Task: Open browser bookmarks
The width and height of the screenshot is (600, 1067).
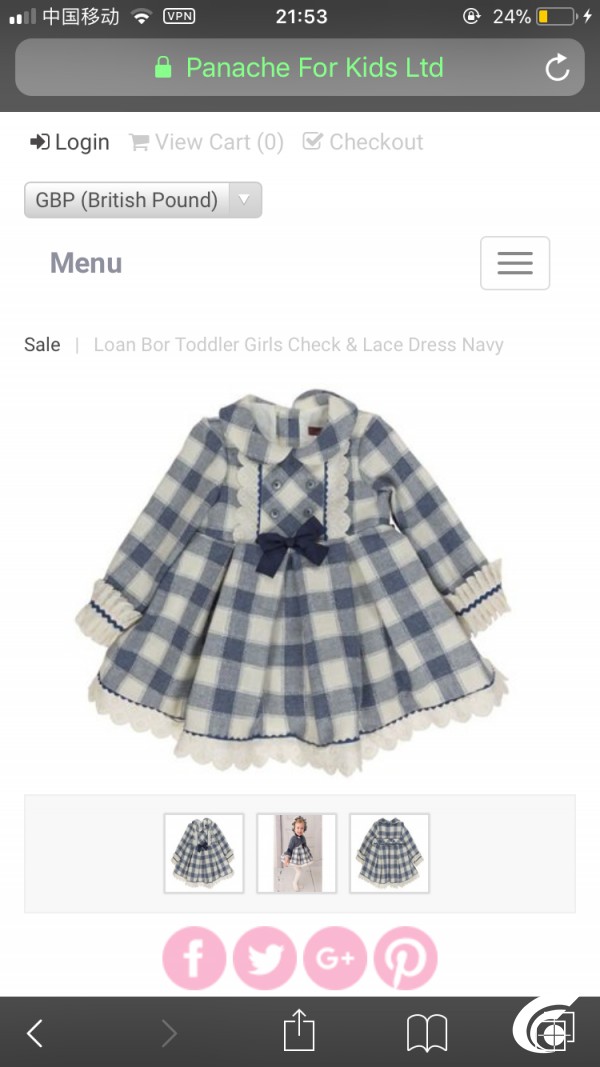Action: click(x=427, y=1034)
